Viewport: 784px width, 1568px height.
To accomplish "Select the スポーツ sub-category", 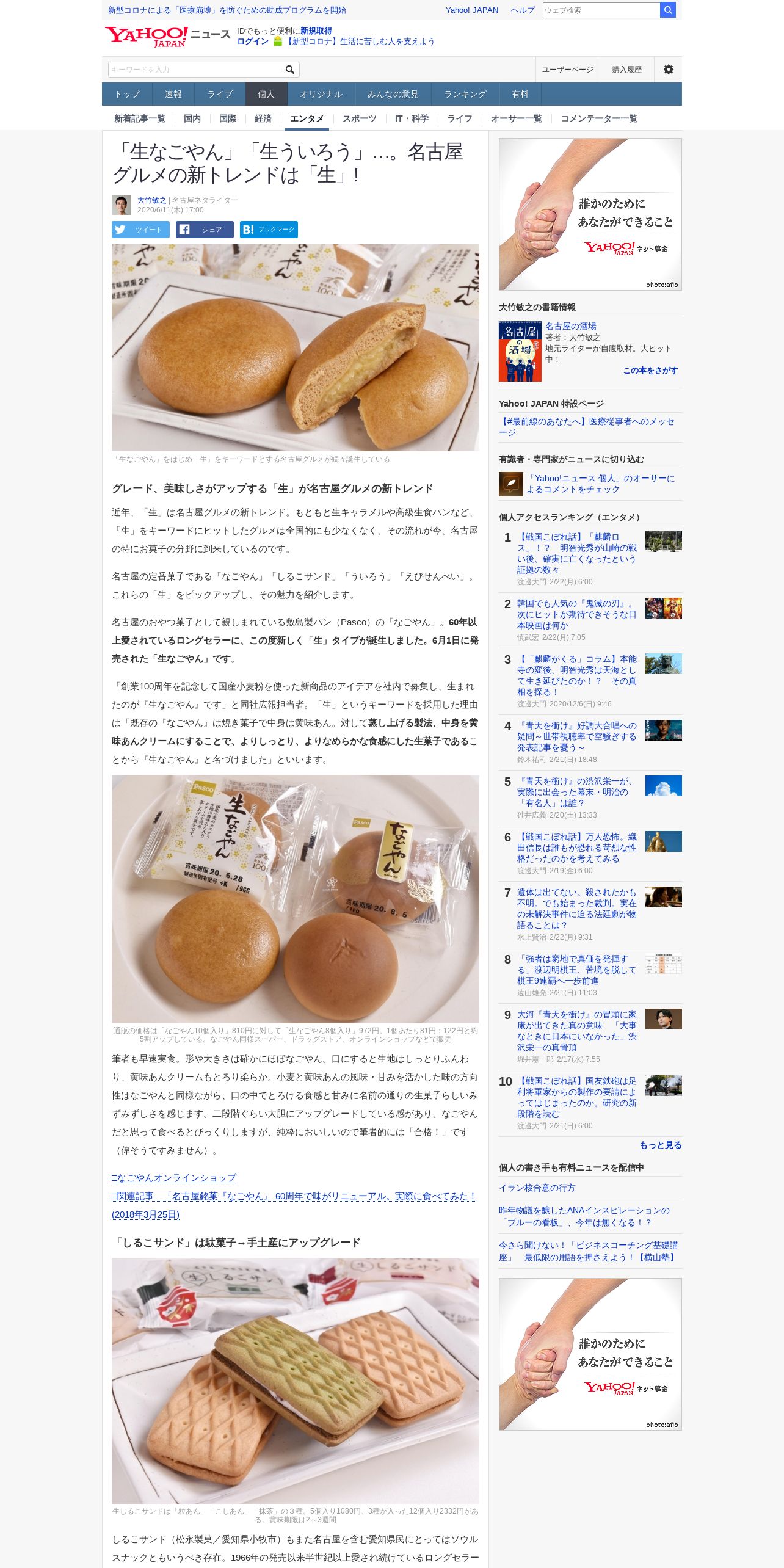I will tap(360, 118).
